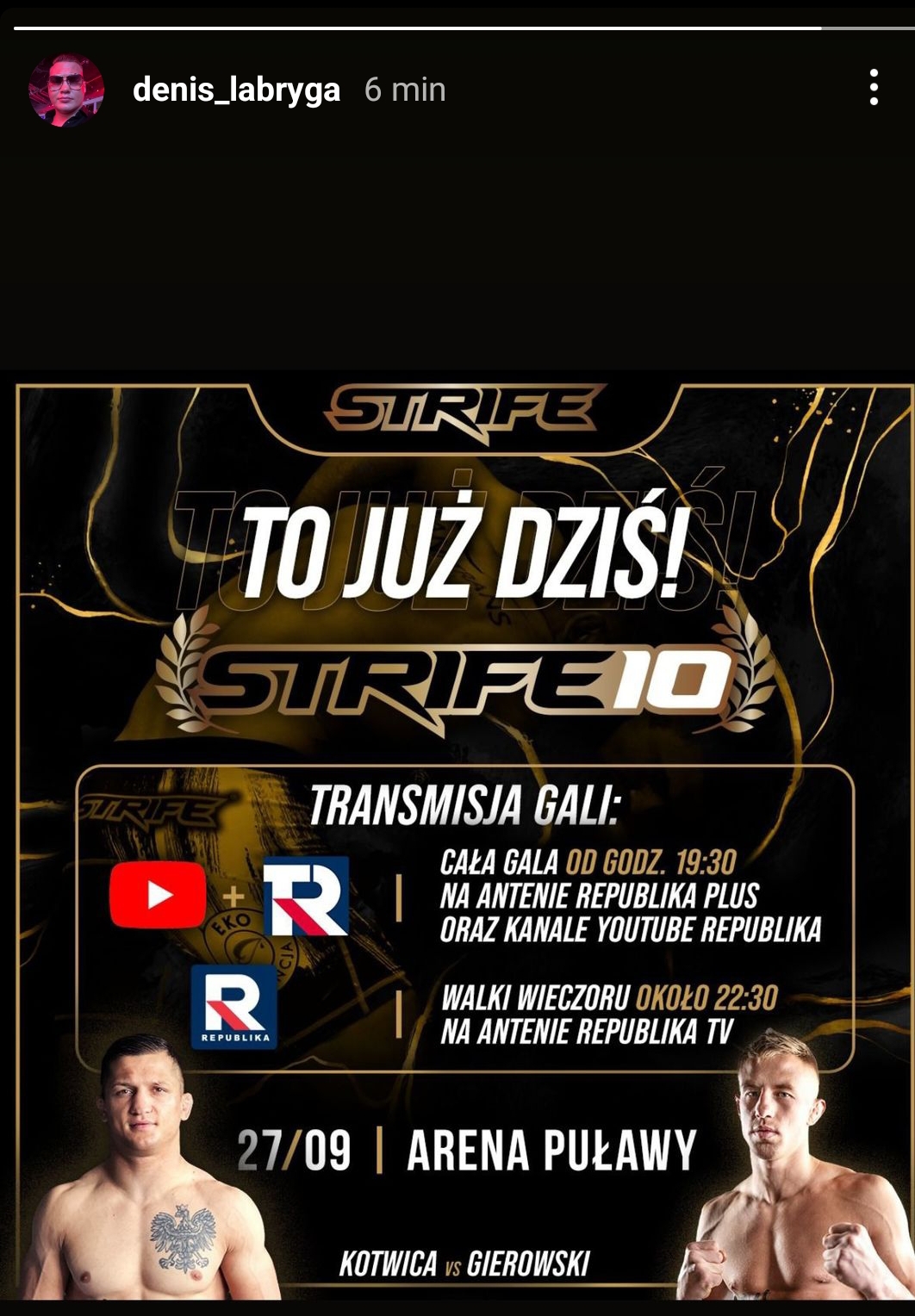The height and width of the screenshot is (1316, 915).
Task: Open denis_labryga's profile picture
Action: (x=66, y=90)
